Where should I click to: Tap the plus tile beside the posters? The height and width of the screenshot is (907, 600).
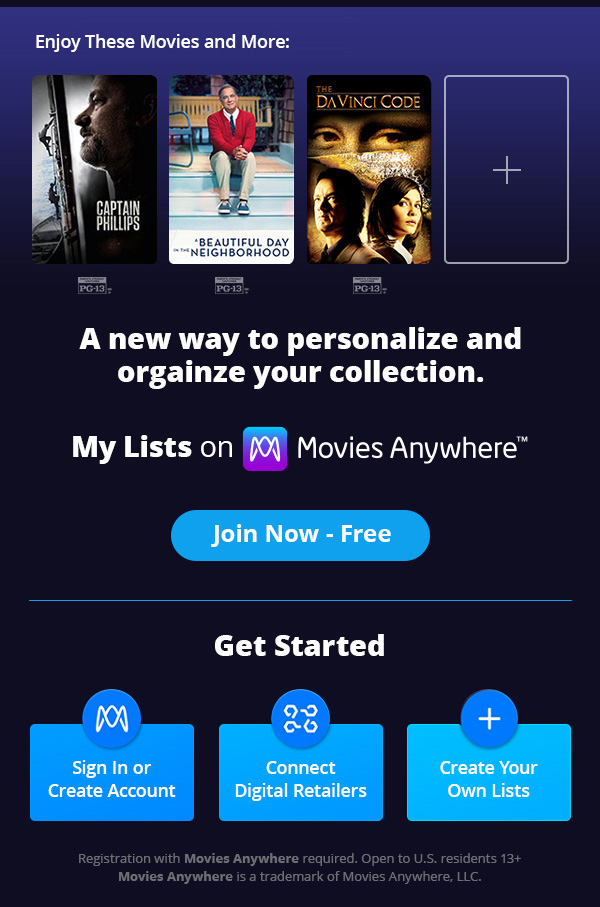pos(506,169)
